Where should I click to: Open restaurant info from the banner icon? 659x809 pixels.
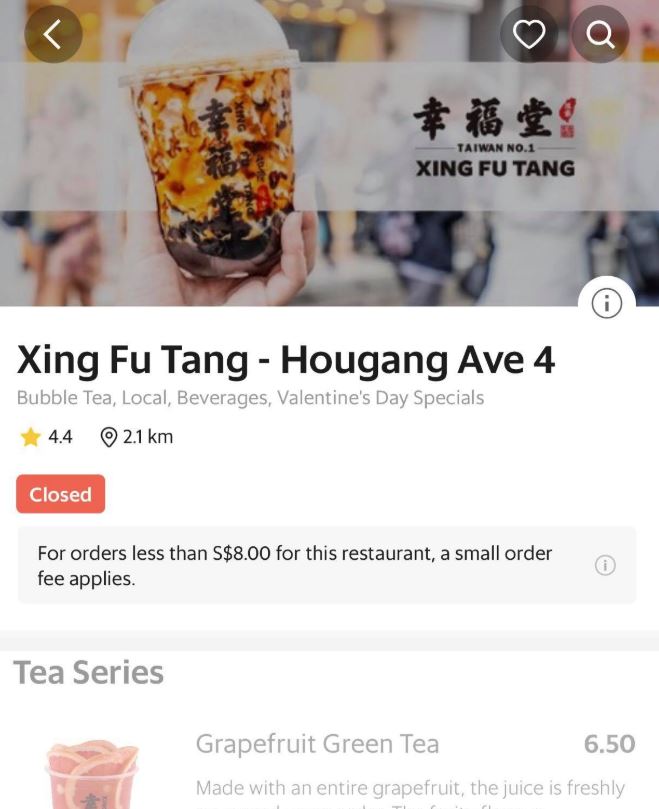tap(606, 304)
